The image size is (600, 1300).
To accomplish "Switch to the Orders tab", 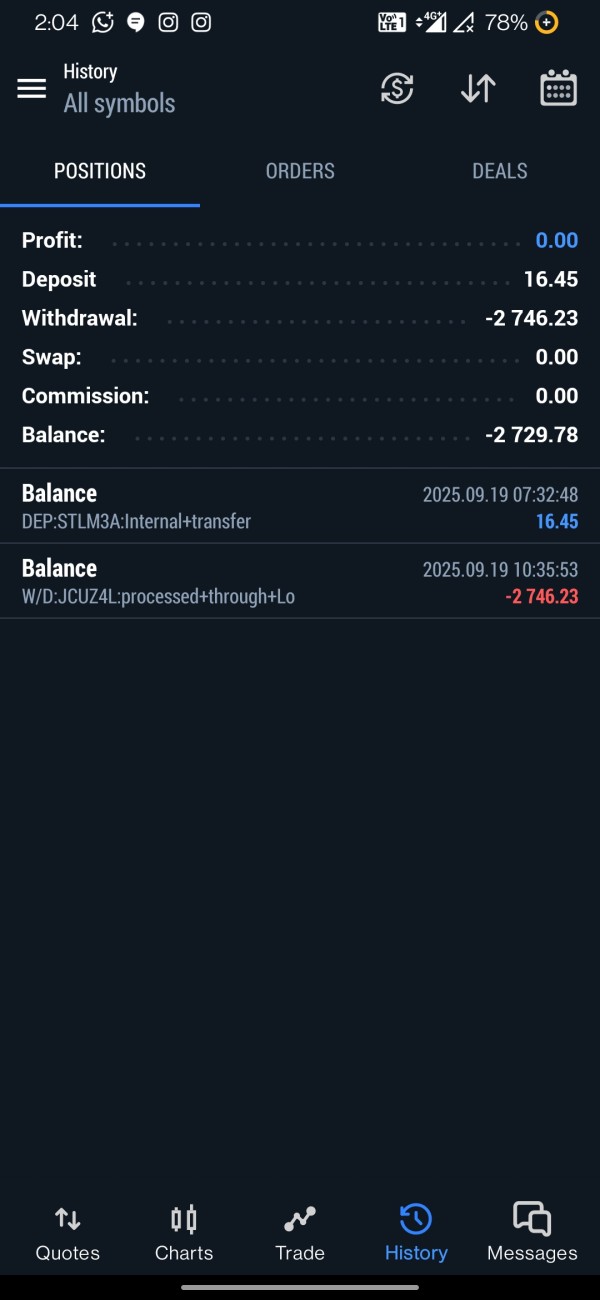I will click(300, 171).
